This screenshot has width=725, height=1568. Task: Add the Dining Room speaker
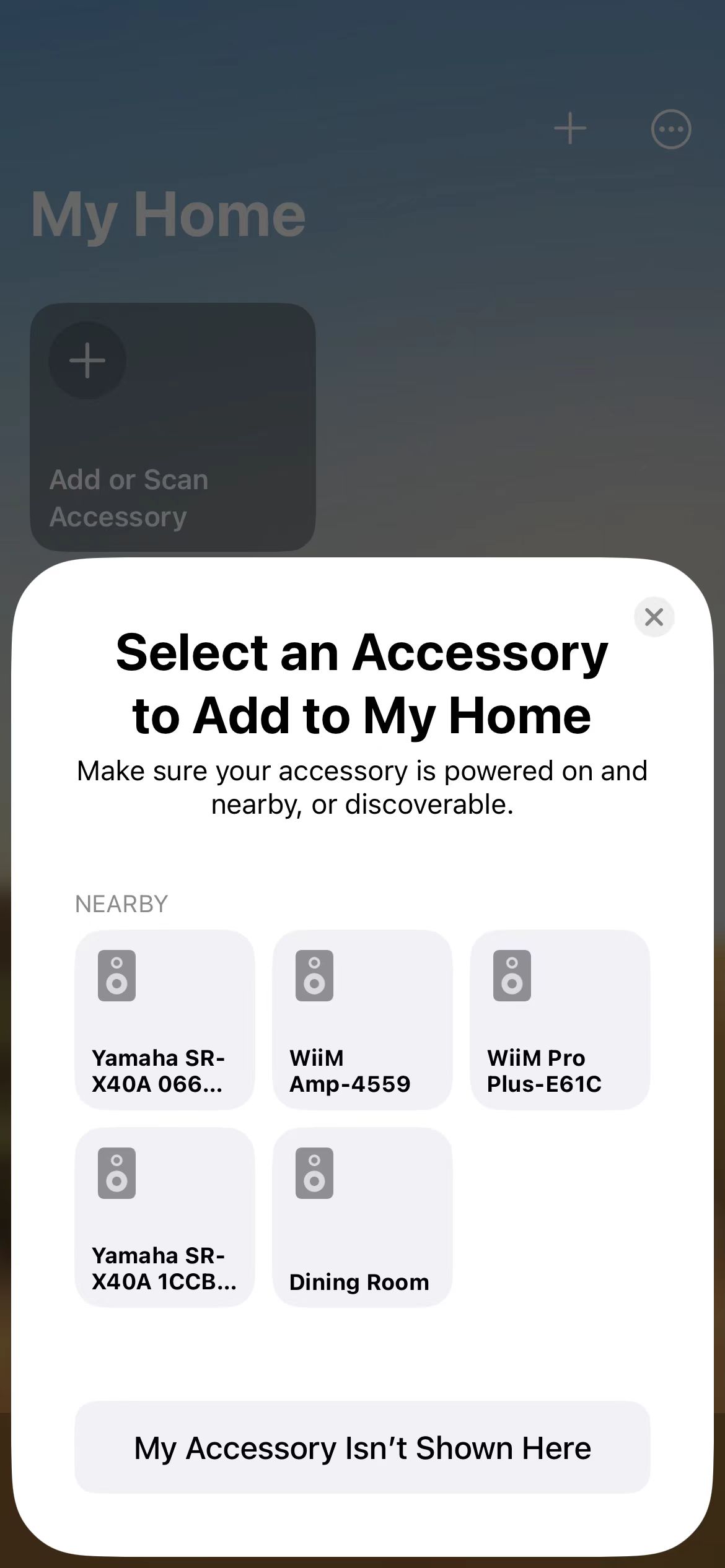click(x=362, y=1217)
